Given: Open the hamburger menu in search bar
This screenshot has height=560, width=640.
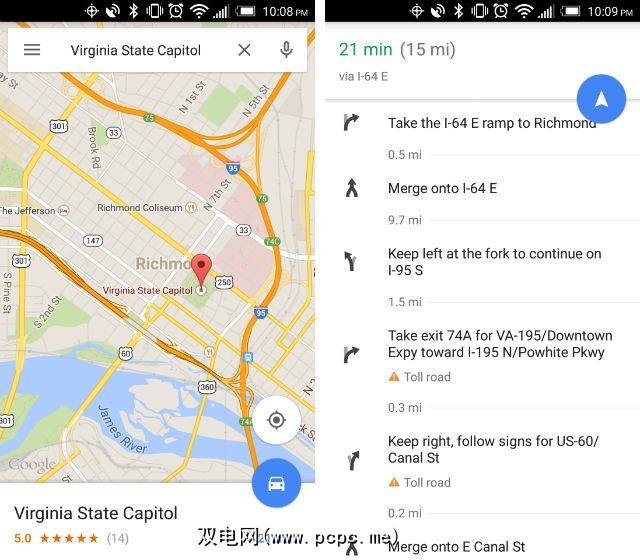Looking at the screenshot, I should coord(32,50).
